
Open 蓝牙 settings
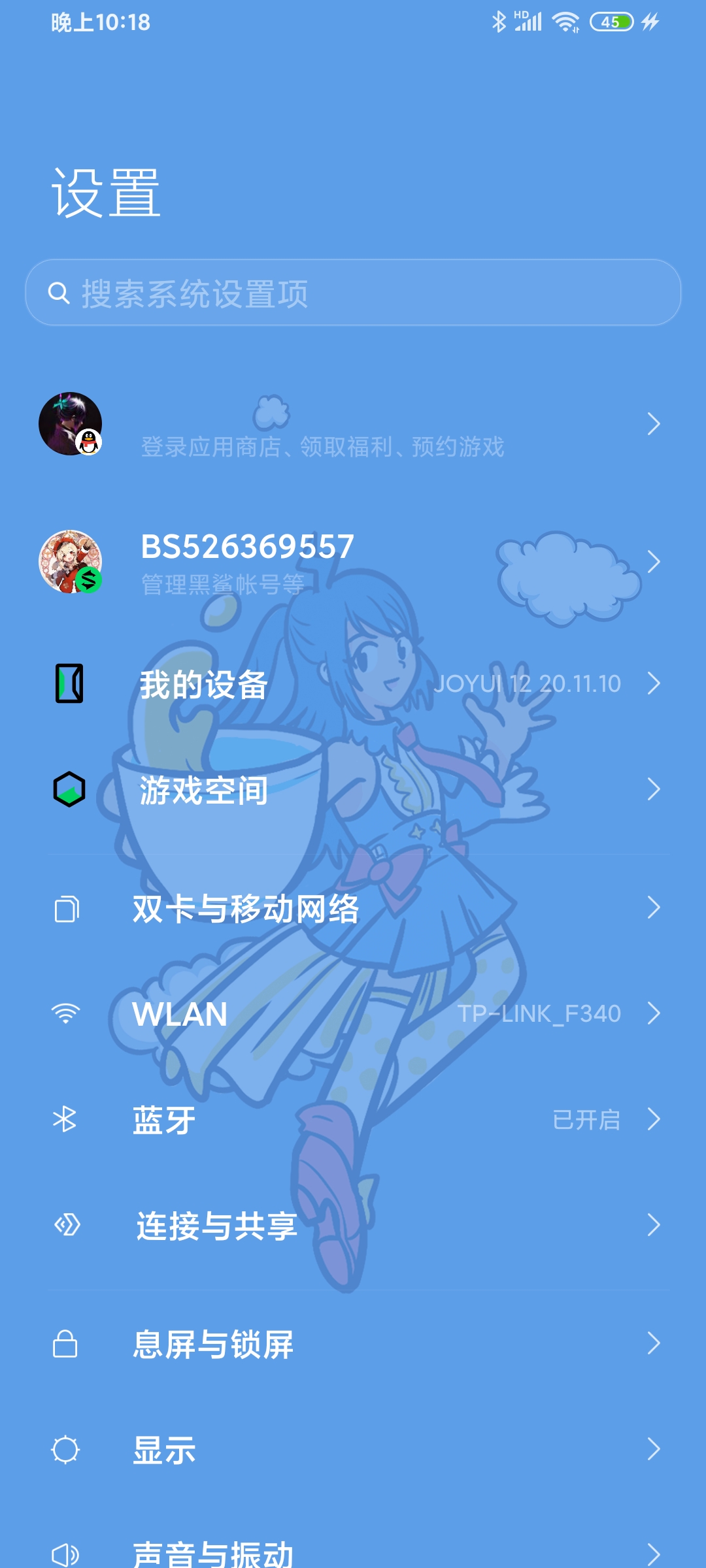(353, 1119)
